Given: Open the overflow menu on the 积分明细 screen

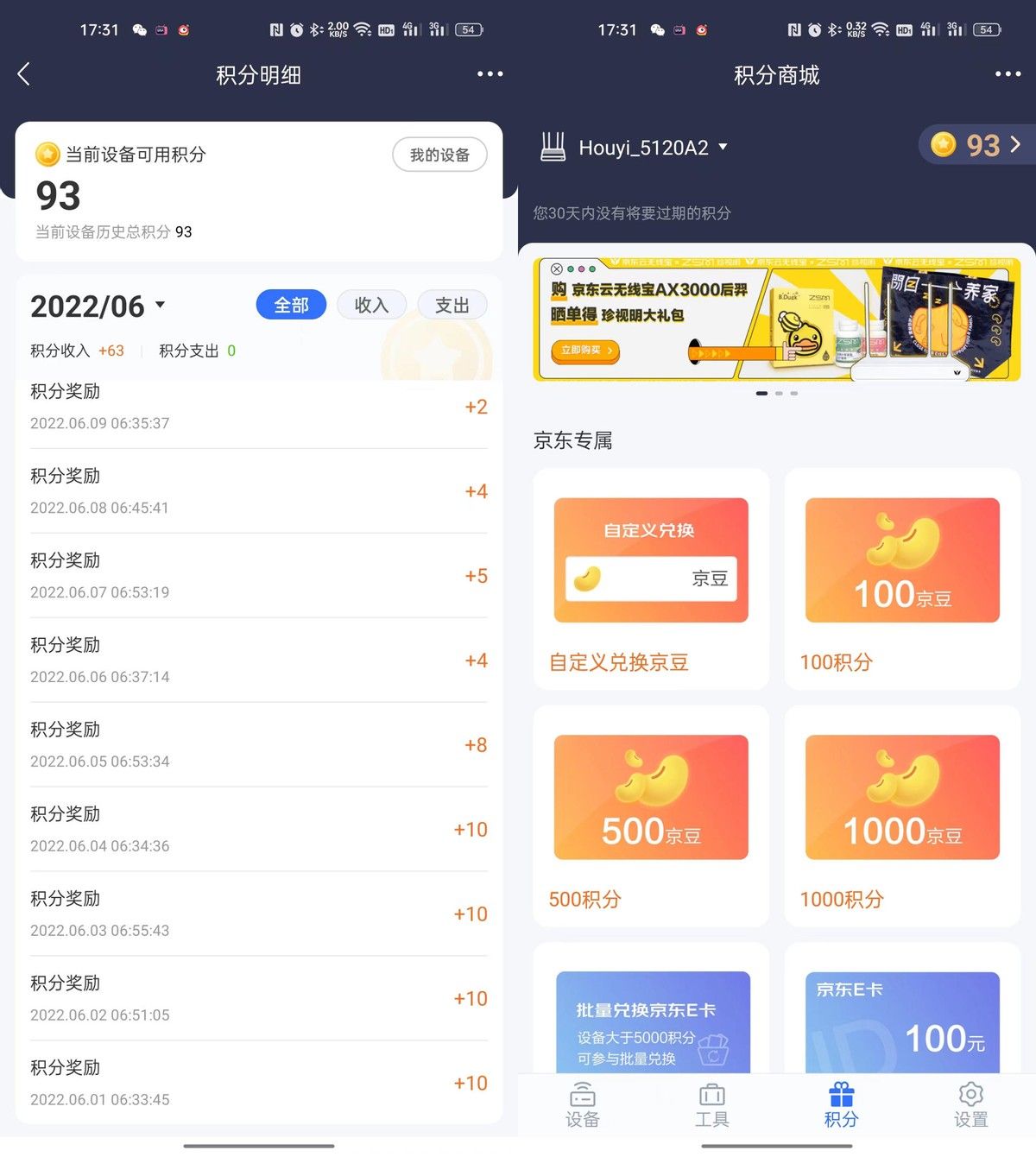Looking at the screenshot, I should (490, 74).
